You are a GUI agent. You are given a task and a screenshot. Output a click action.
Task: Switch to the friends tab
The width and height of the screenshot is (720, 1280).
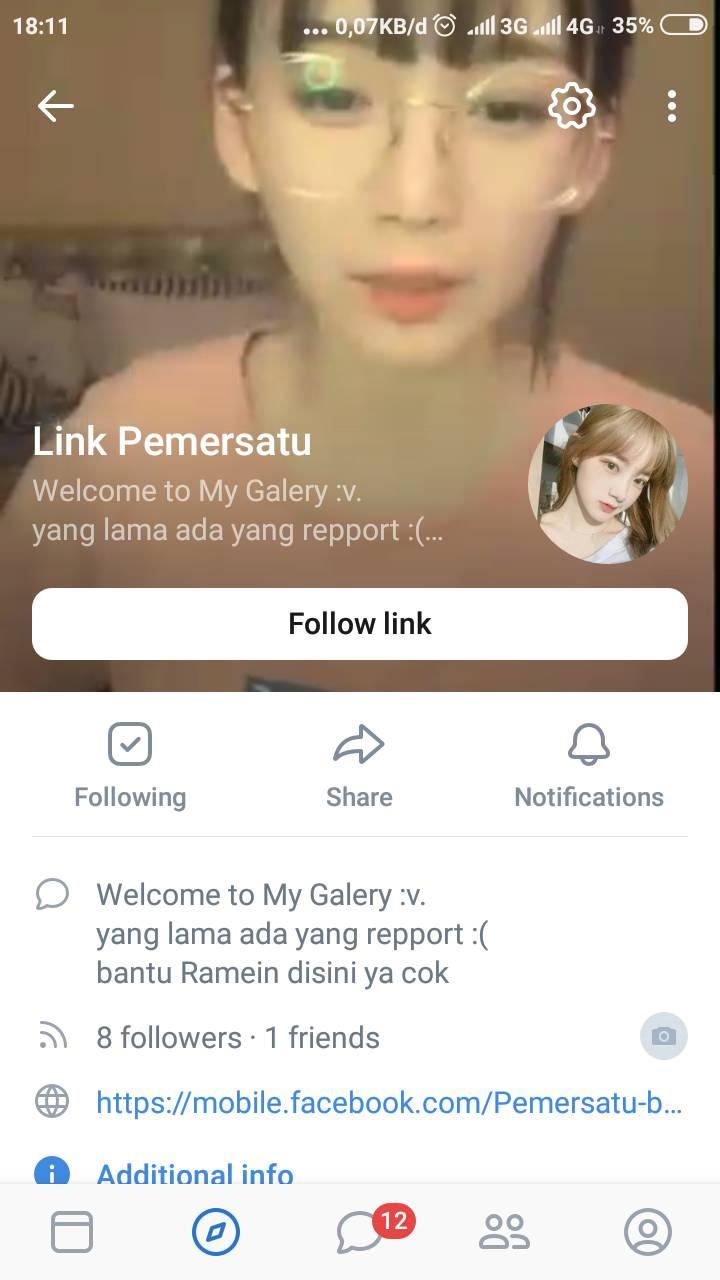pos(504,1232)
